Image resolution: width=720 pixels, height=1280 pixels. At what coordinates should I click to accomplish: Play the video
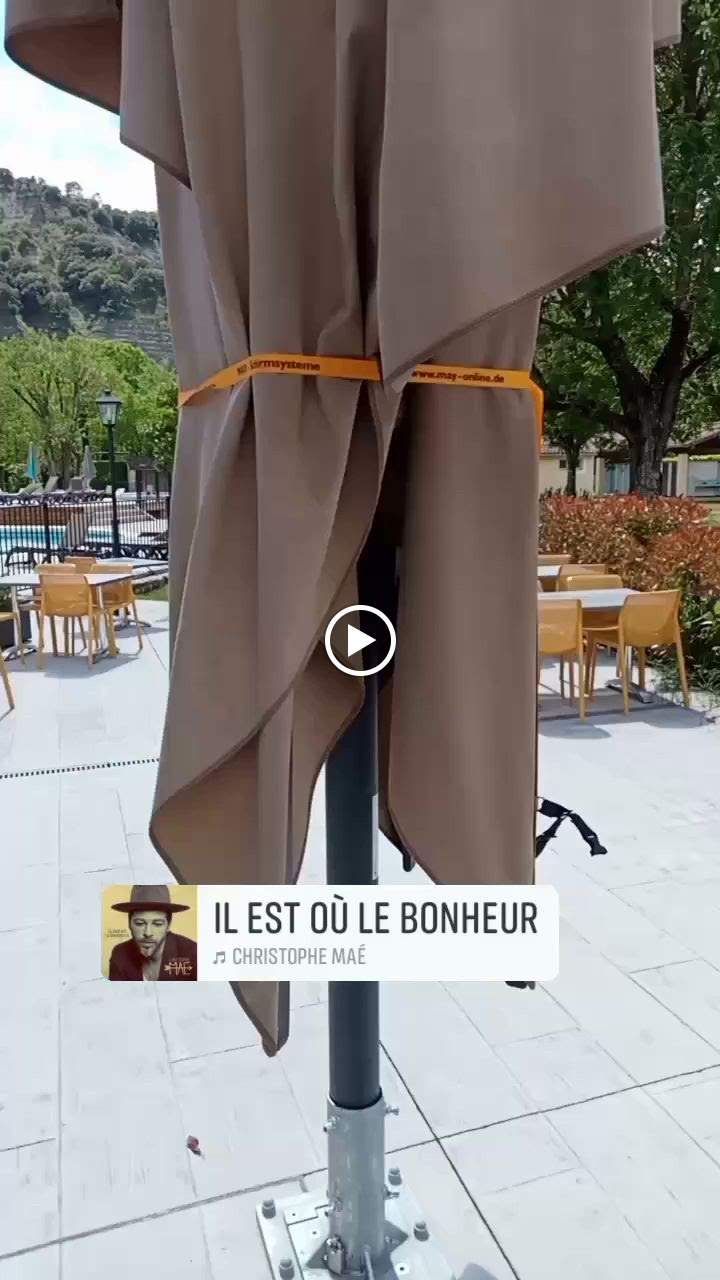(360, 640)
